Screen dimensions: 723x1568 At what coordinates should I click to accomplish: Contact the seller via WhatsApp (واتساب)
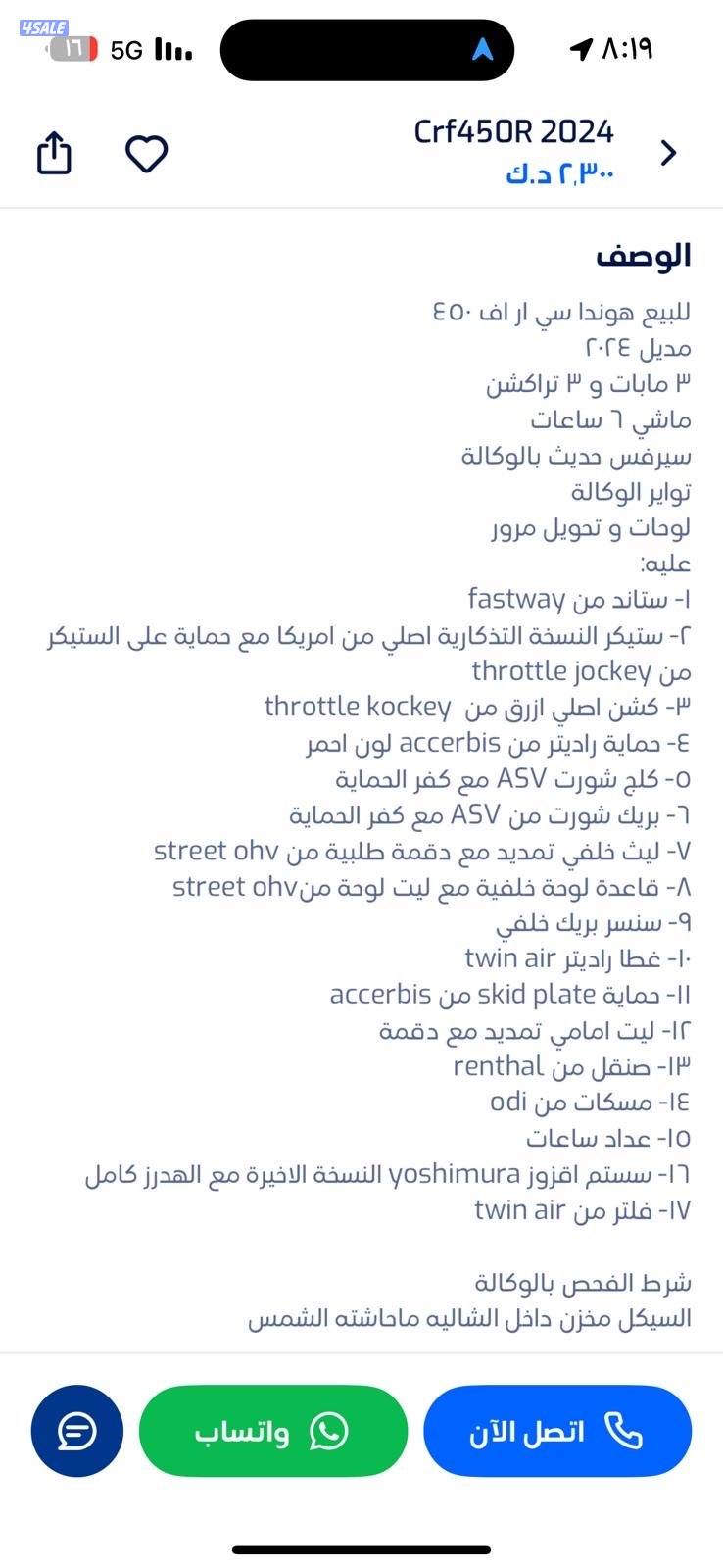[273, 1431]
